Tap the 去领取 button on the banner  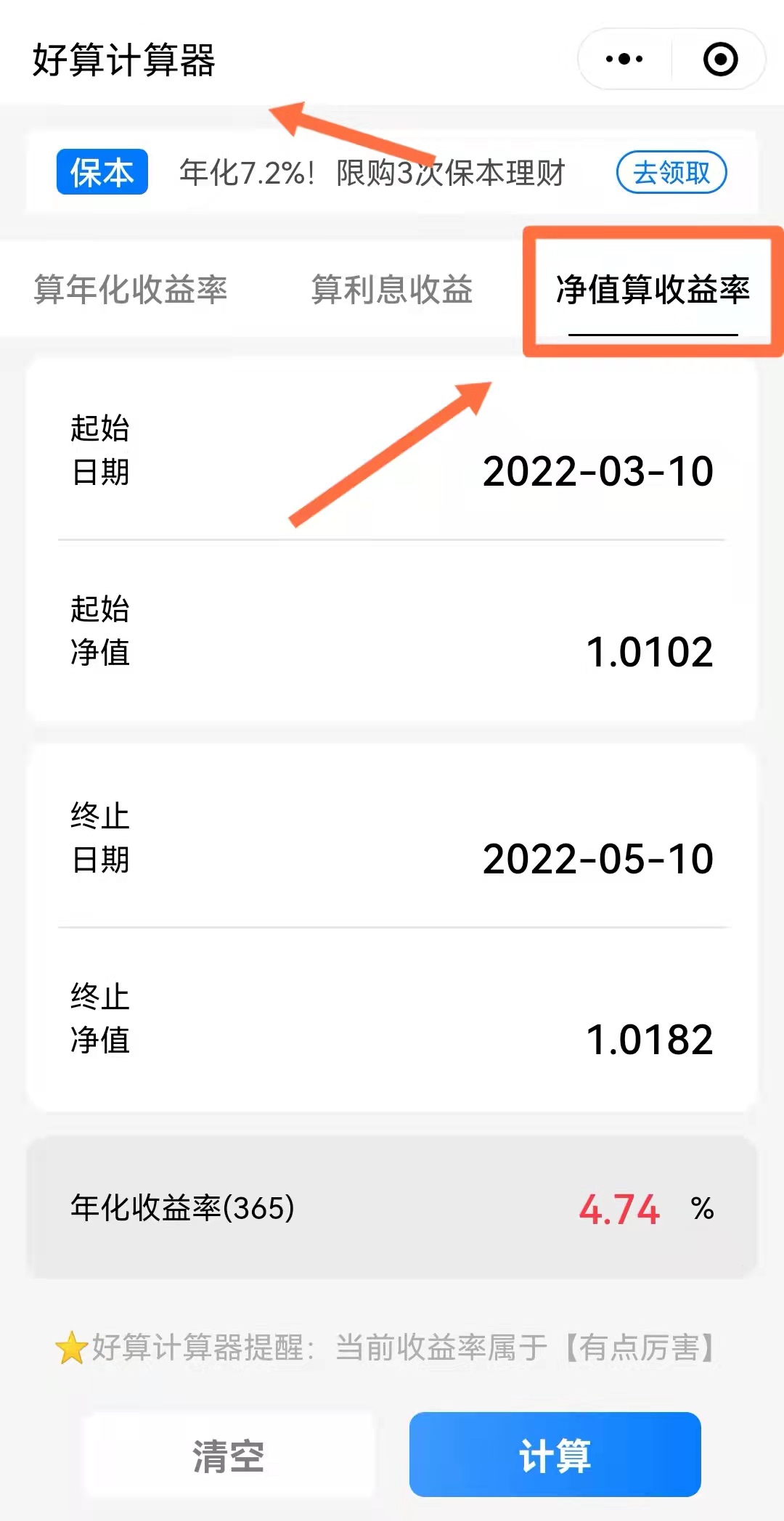point(671,173)
